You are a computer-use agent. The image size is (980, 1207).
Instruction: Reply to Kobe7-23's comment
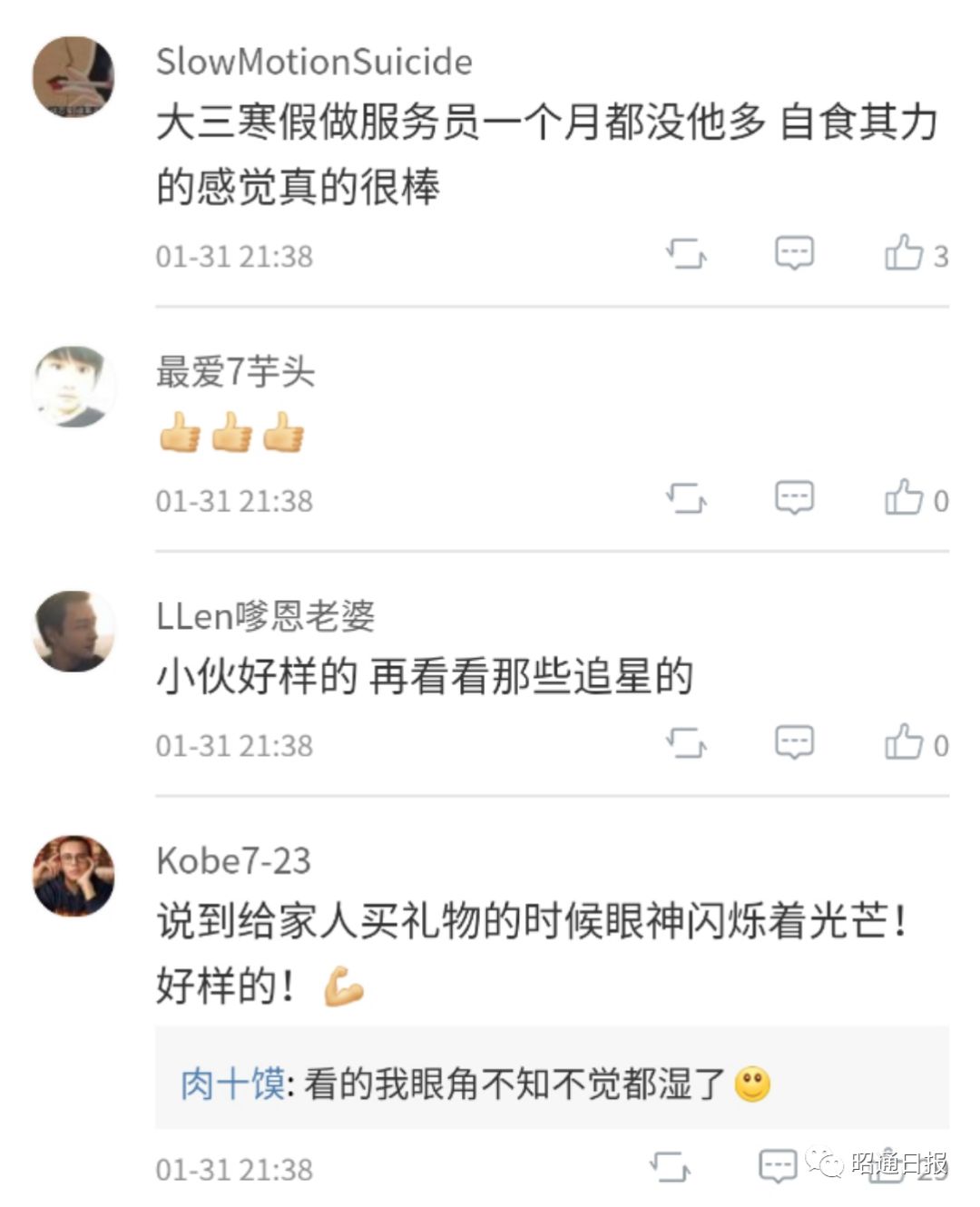(x=778, y=1166)
